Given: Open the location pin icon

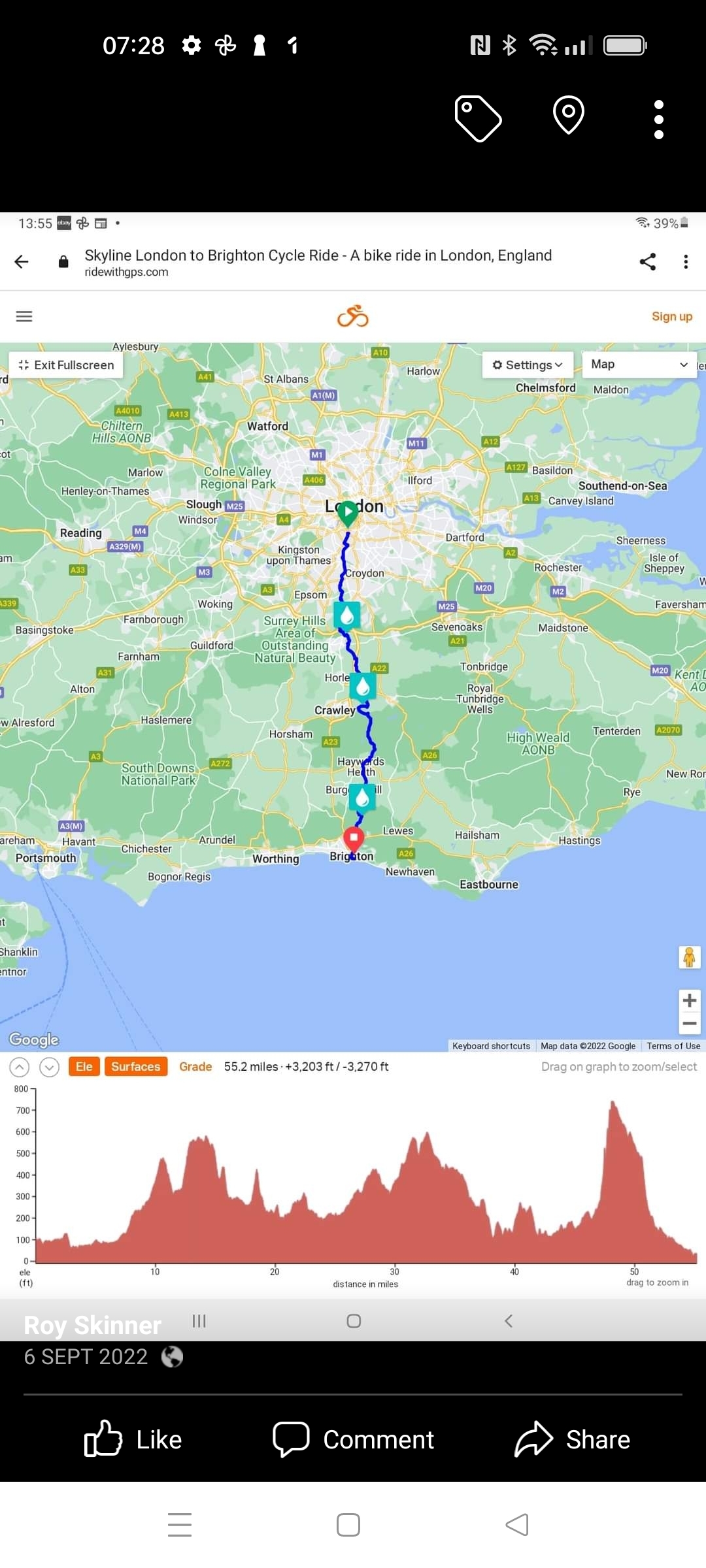Looking at the screenshot, I should click(x=569, y=115).
